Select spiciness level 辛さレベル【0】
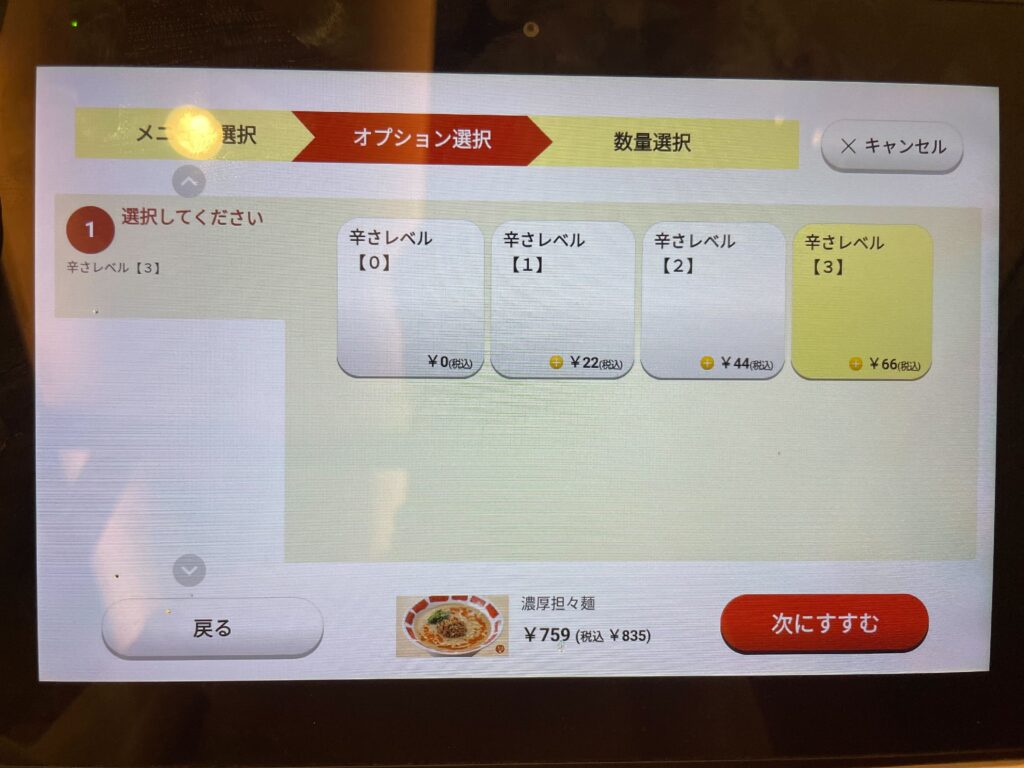Viewport: 1024px width, 768px height. coord(410,299)
